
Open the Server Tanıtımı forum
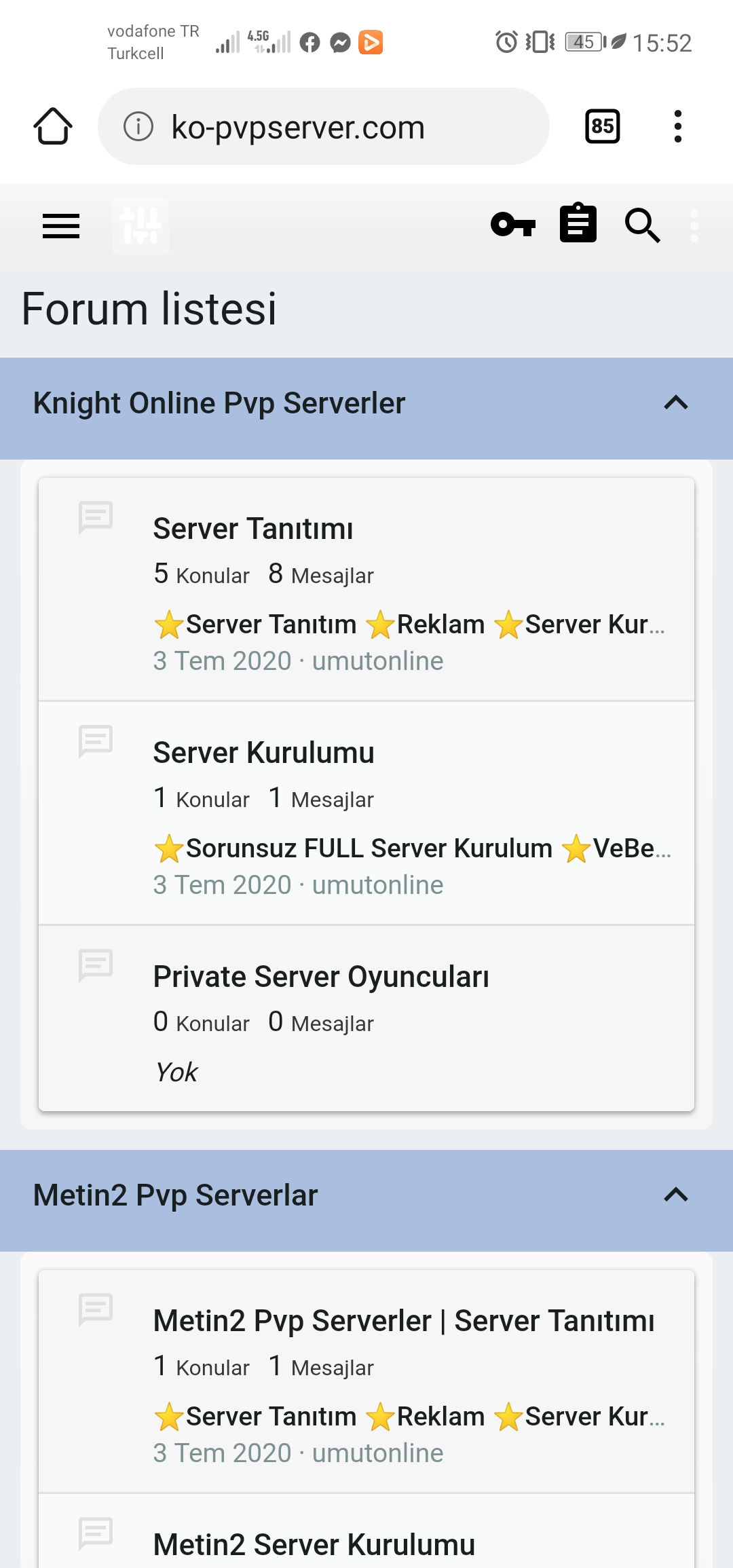[x=253, y=529]
